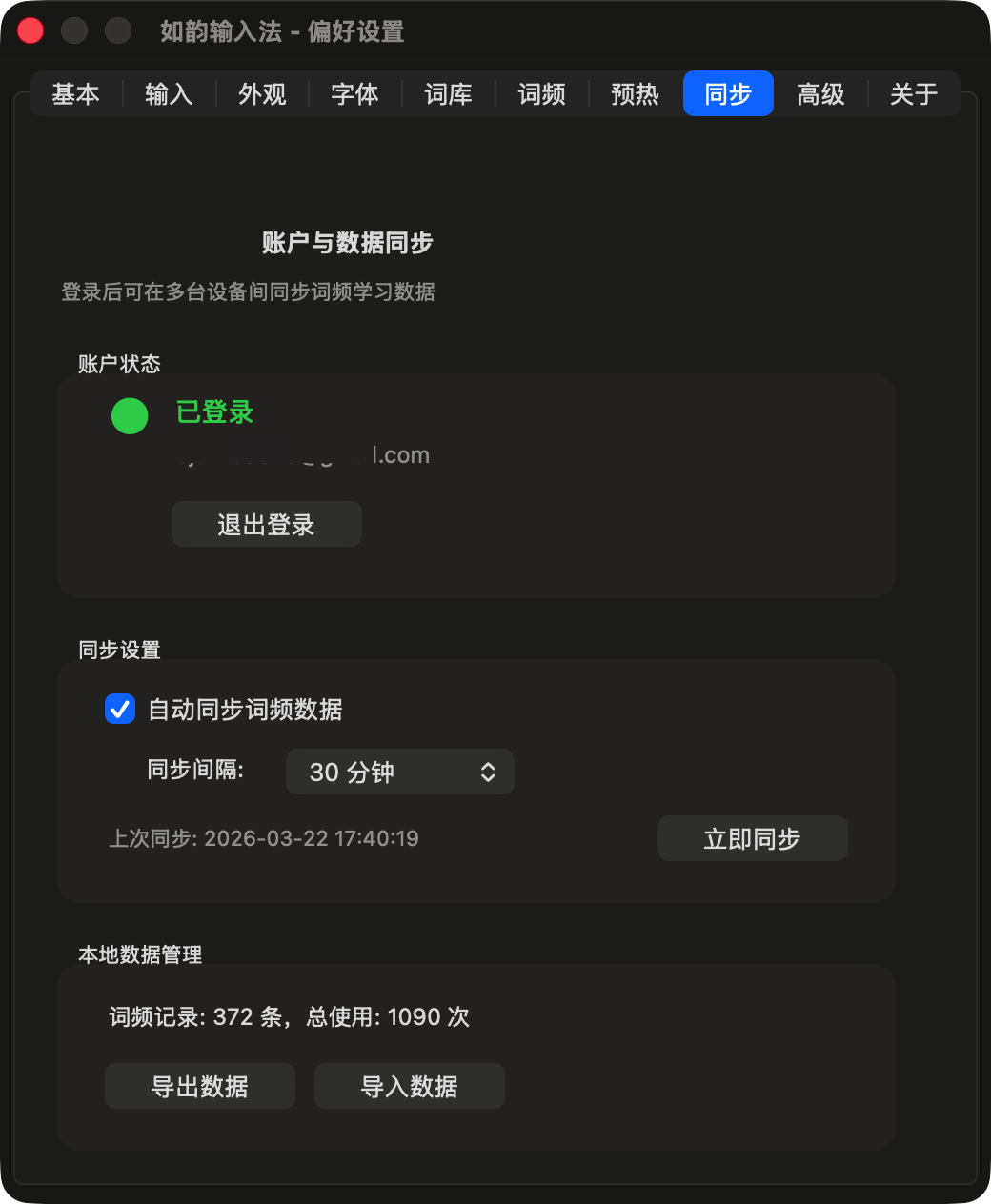Open the 高级 settings tab

[820, 93]
